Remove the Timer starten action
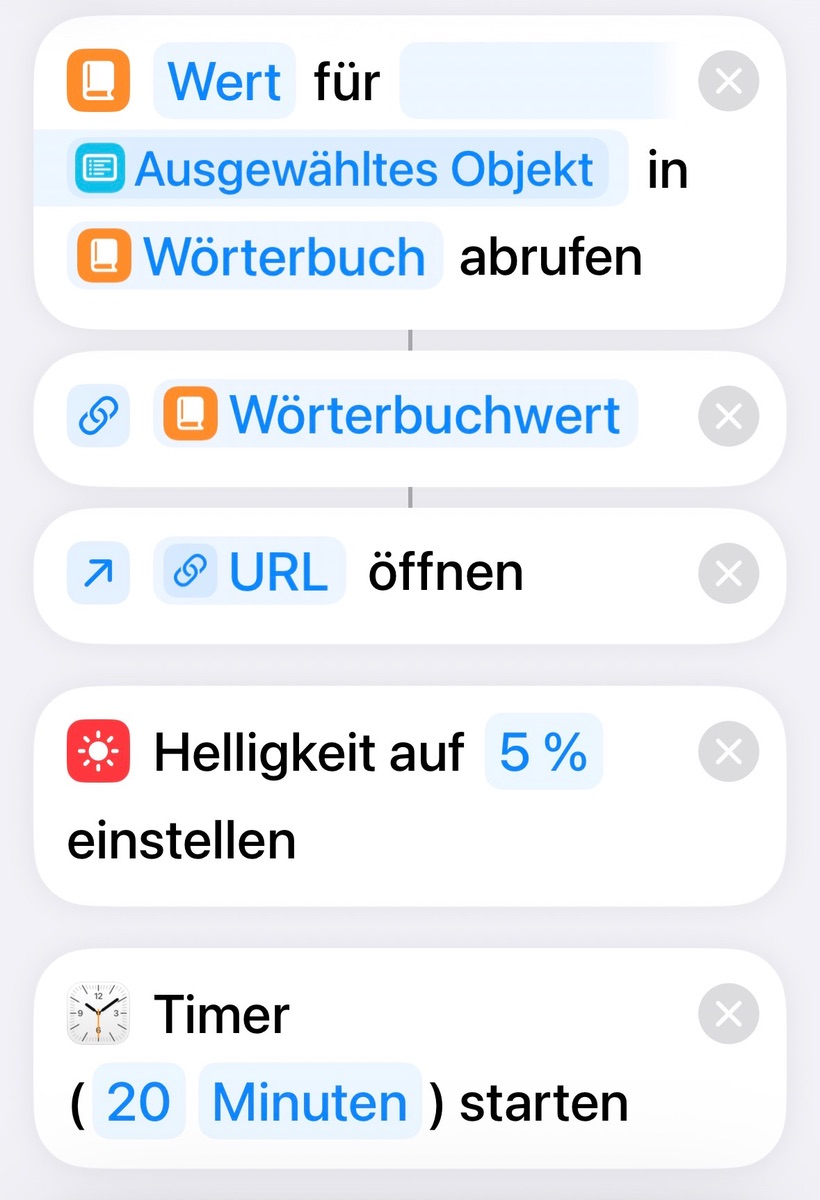This screenshot has width=820, height=1200. (x=728, y=1014)
